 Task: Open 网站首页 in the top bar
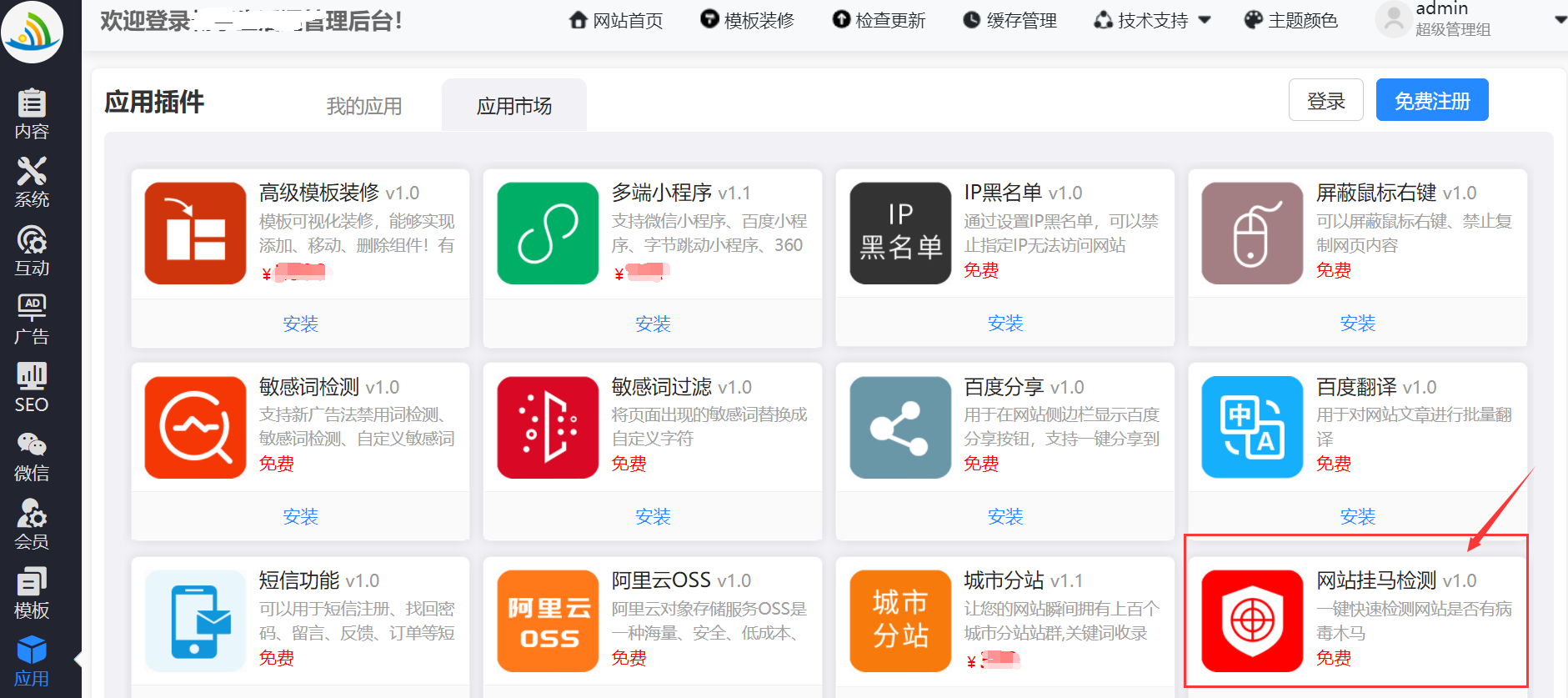[x=616, y=20]
